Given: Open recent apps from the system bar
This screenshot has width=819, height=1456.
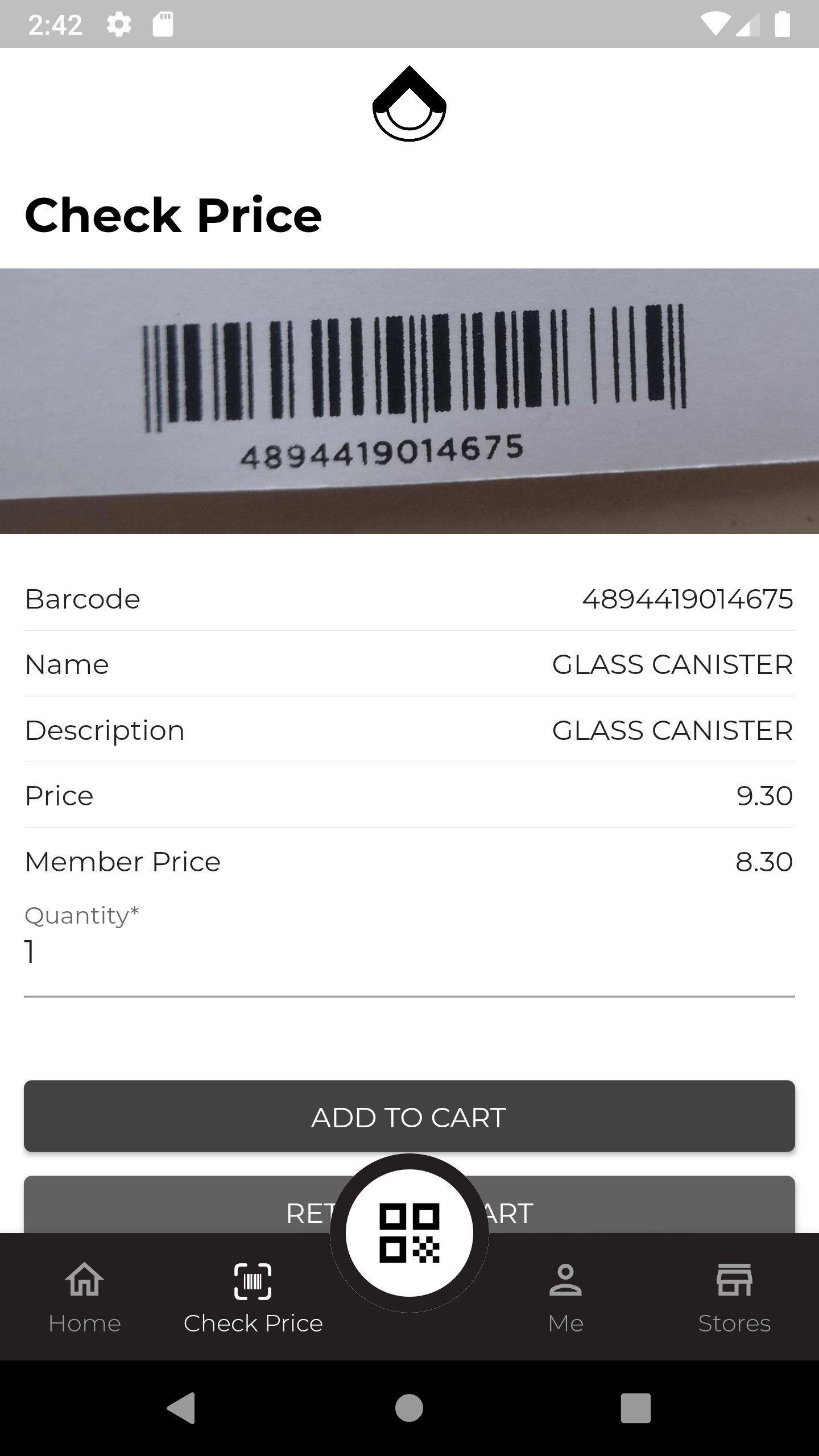Looking at the screenshot, I should coord(635,1408).
